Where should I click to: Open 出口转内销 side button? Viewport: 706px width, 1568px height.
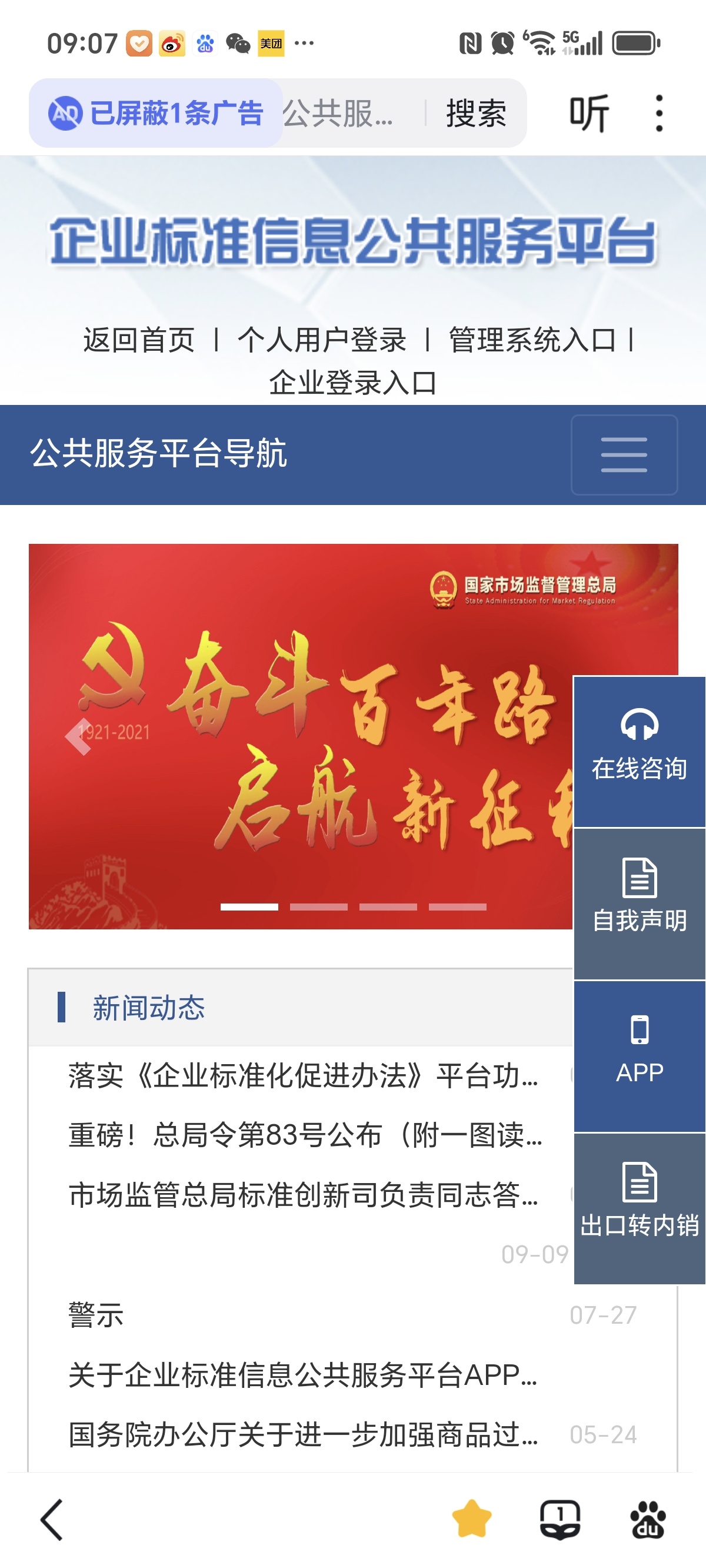[x=639, y=1208]
